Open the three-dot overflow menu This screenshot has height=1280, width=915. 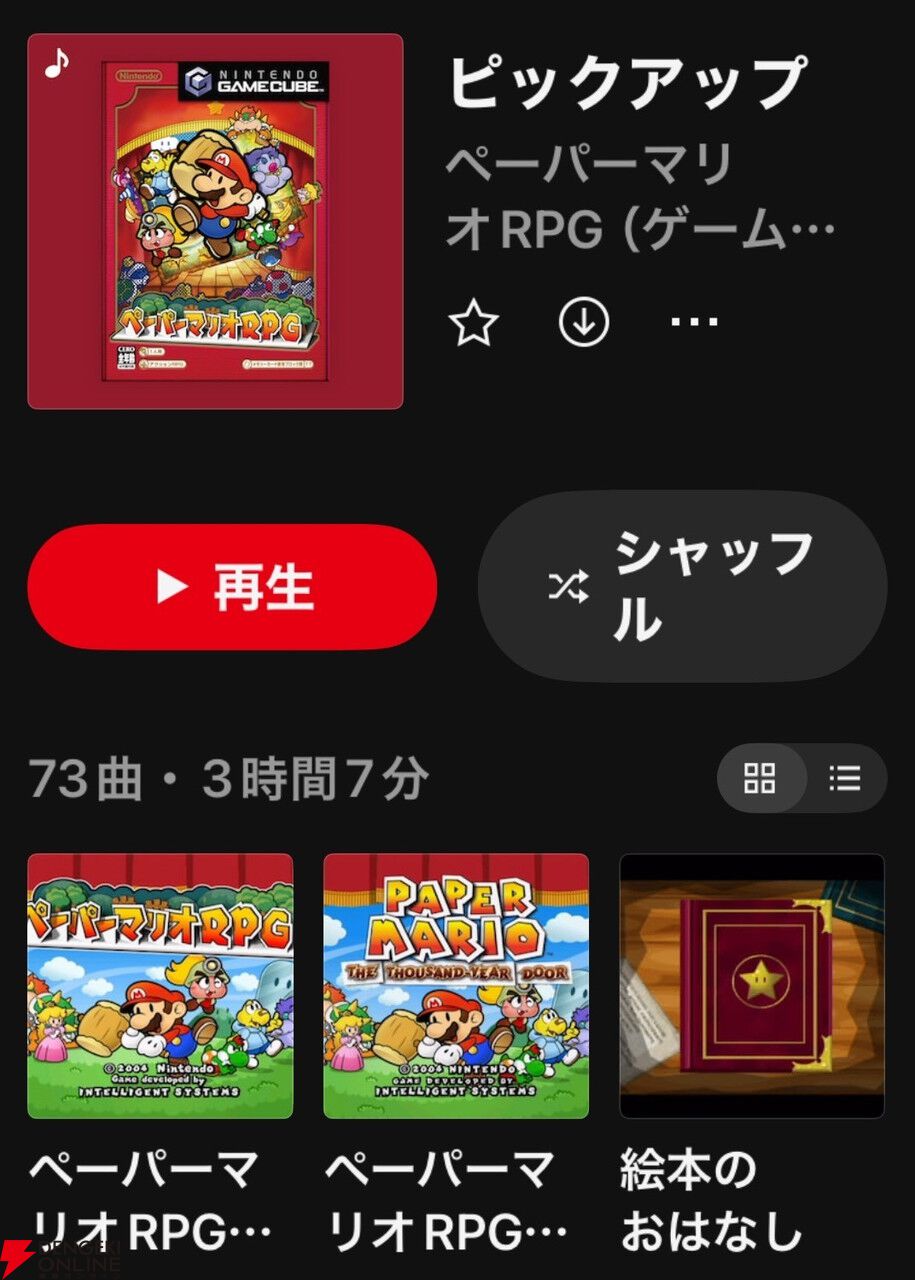click(695, 322)
